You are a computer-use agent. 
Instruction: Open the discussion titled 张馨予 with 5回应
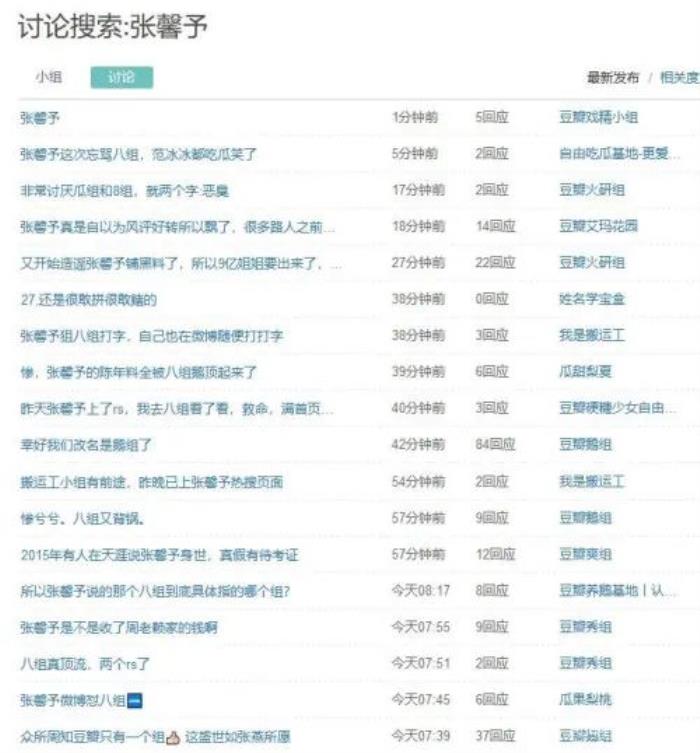click(40, 117)
